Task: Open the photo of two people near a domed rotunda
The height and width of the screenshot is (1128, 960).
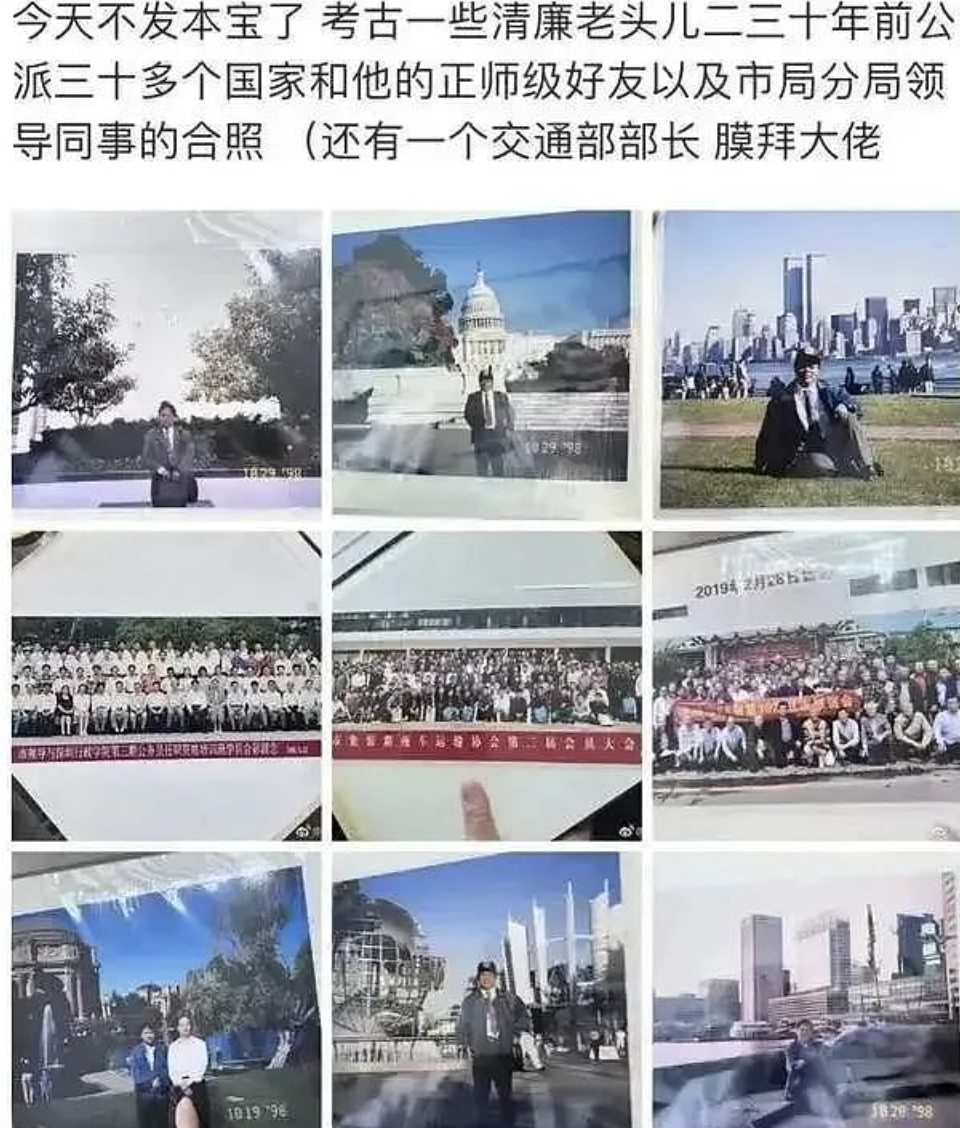Action: [166, 990]
